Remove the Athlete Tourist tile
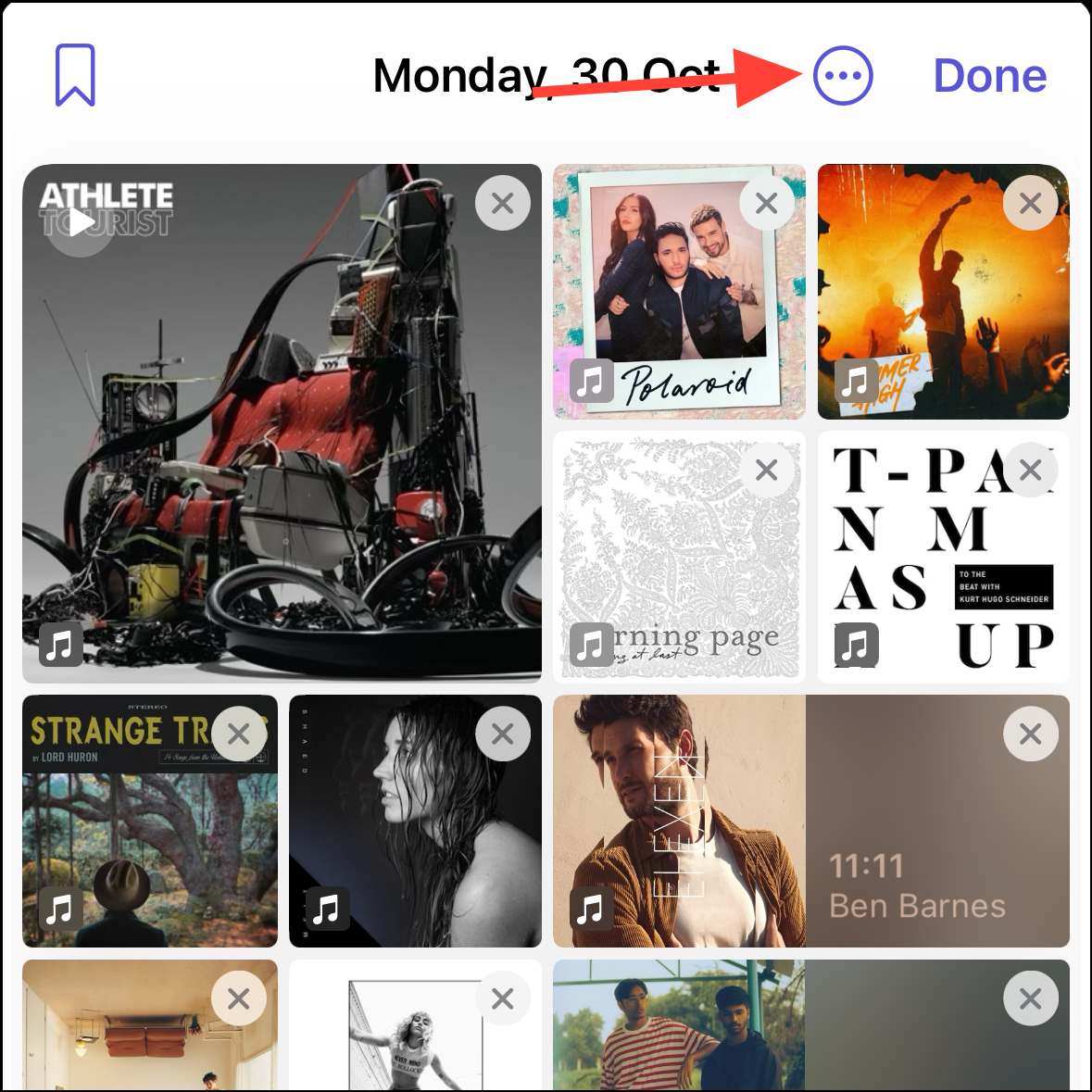The width and height of the screenshot is (1092, 1092). click(503, 204)
